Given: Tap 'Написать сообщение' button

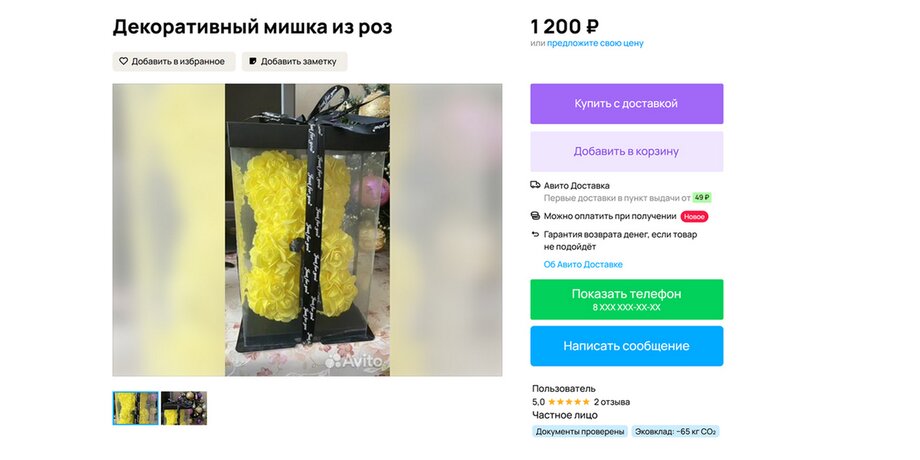Looking at the screenshot, I should point(626,346).
